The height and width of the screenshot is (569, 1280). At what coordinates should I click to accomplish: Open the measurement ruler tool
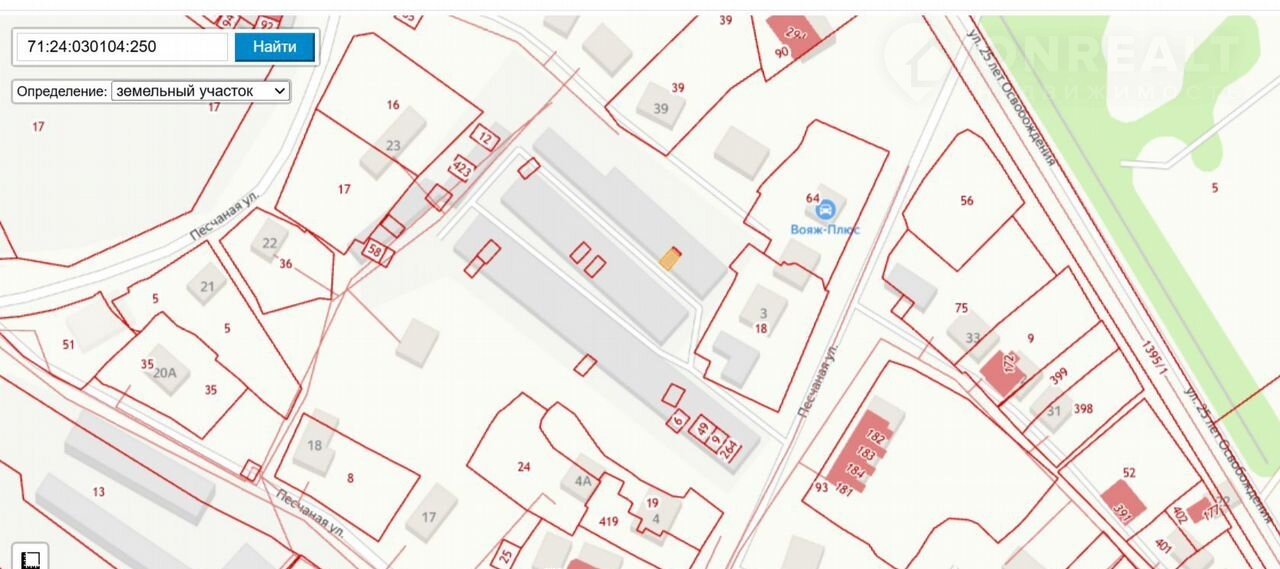(30, 558)
